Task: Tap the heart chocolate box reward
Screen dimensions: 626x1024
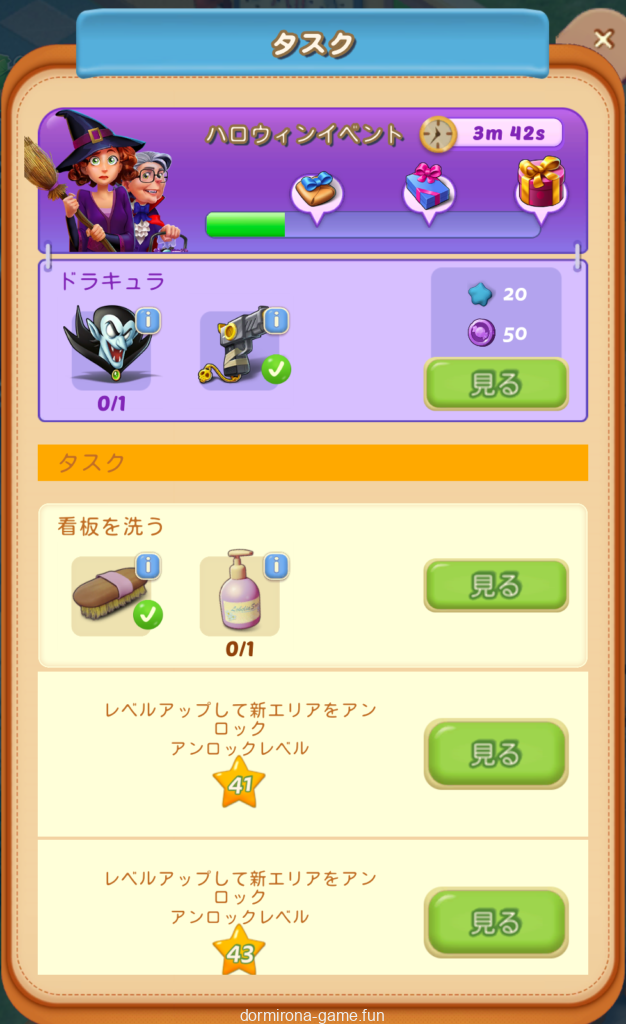Action: [317, 191]
